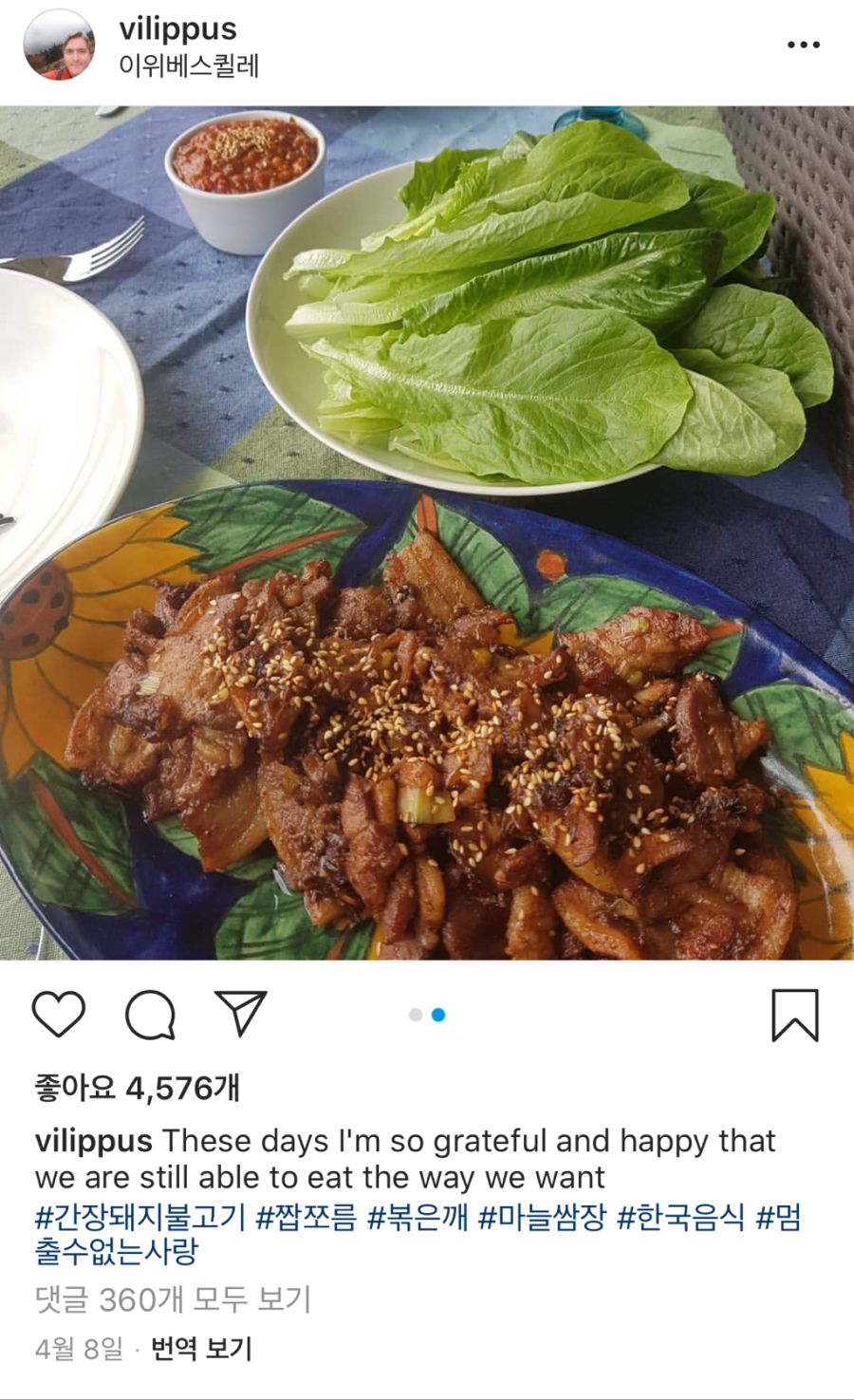This screenshot has width=854, height=1400.
Task: Bookmark this post
Action: pyautogui.click(x=794, y=1015)
